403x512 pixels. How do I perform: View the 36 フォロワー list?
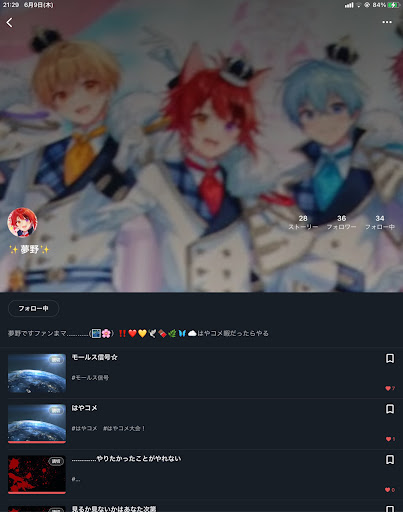tap(341, 223)
